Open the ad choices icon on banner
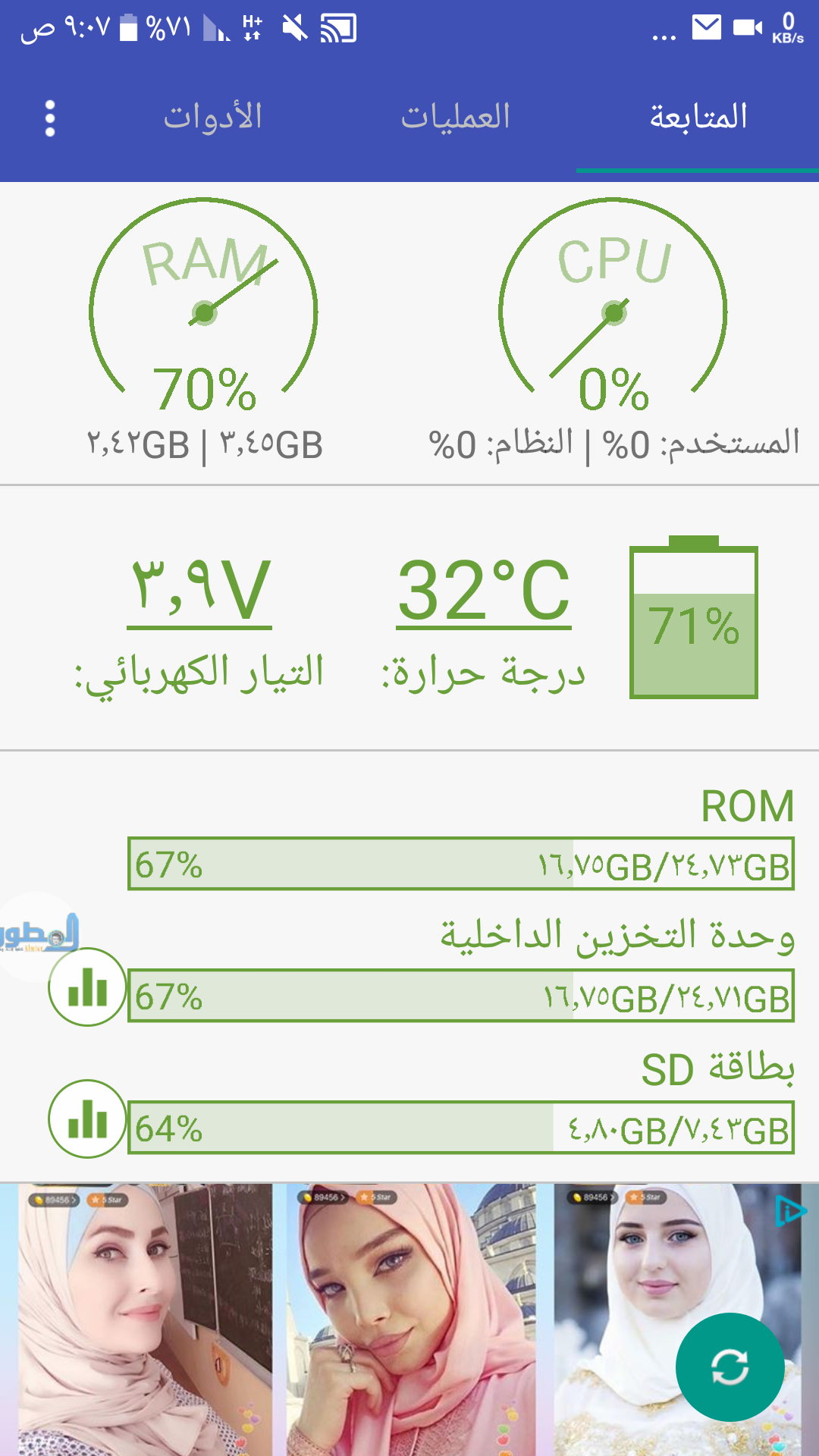This screenshot has width=819, height=1456. tap(791, 1211)
